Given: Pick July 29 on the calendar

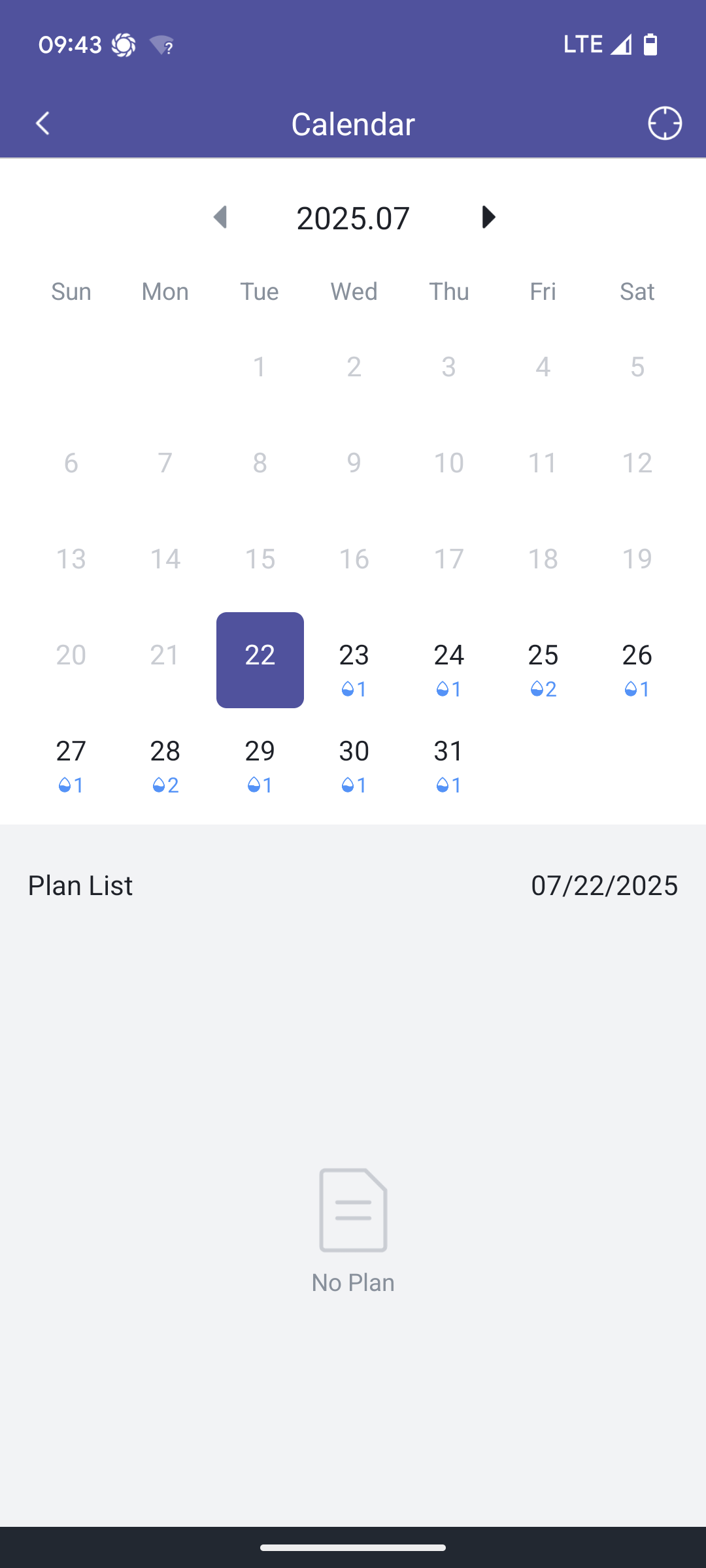Looking at the screenshot, I should tap(260, 756).
